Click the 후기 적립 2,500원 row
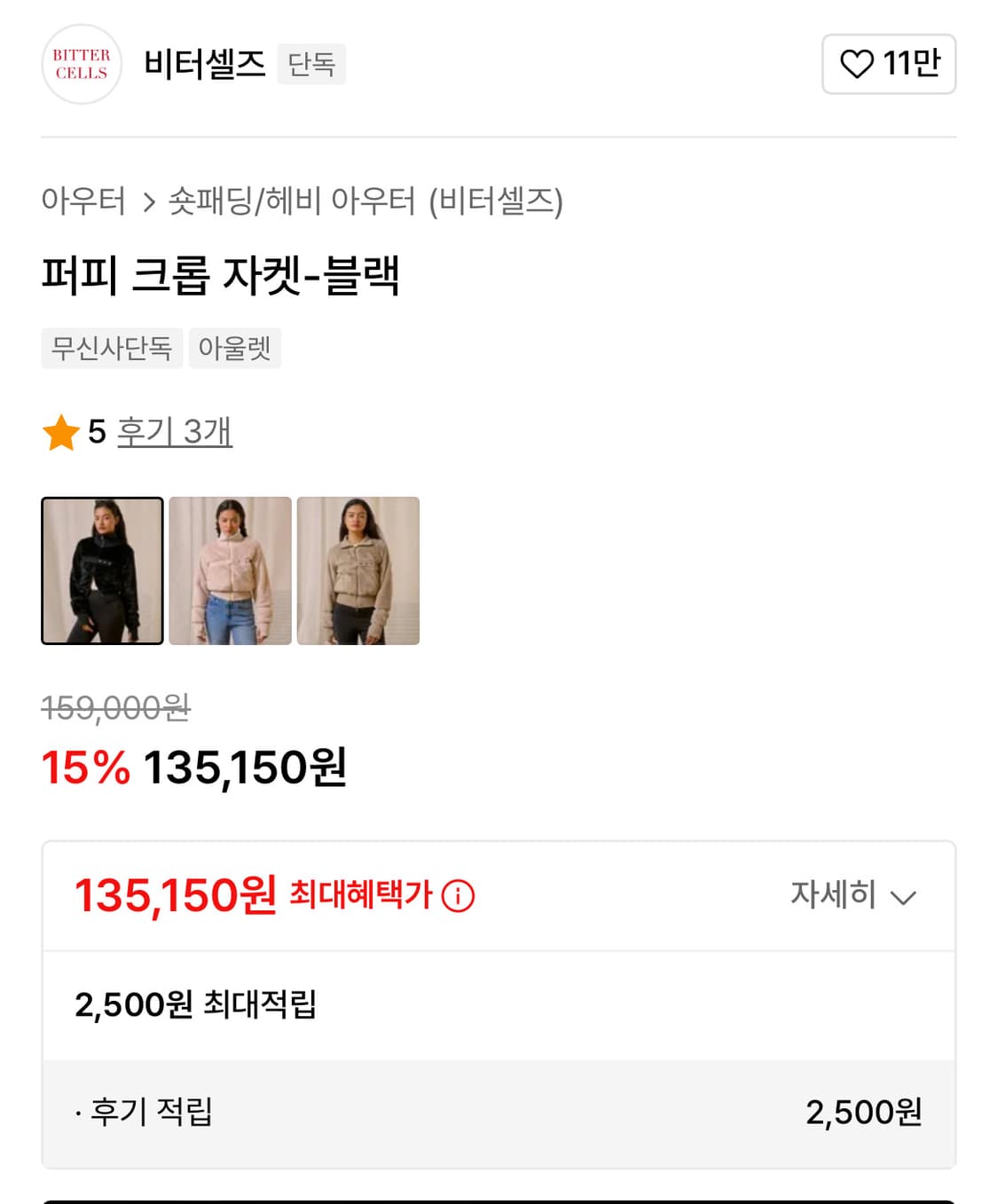This screenshot has width=998, height=1204. [499, 1109]
